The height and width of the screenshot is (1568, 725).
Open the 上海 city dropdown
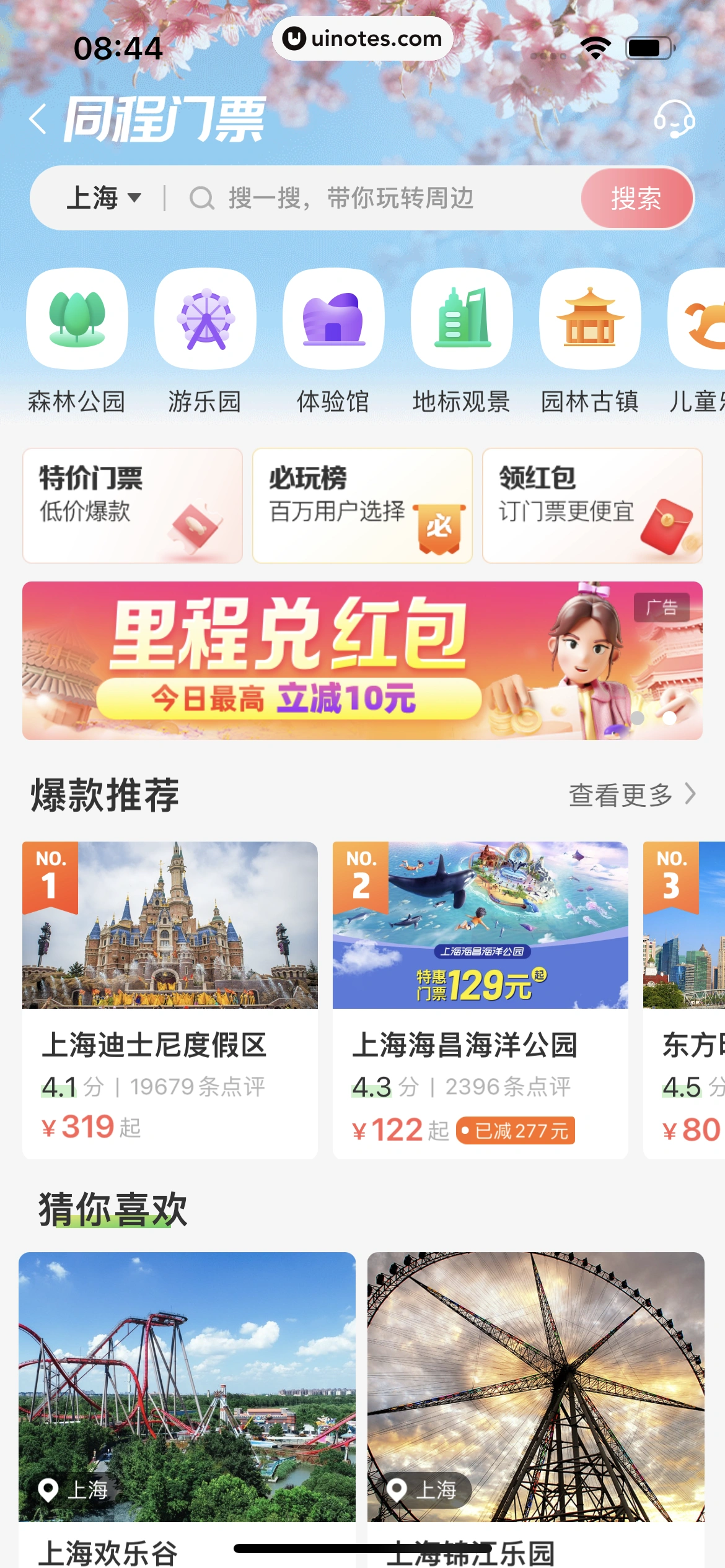[x=103, y=198]
